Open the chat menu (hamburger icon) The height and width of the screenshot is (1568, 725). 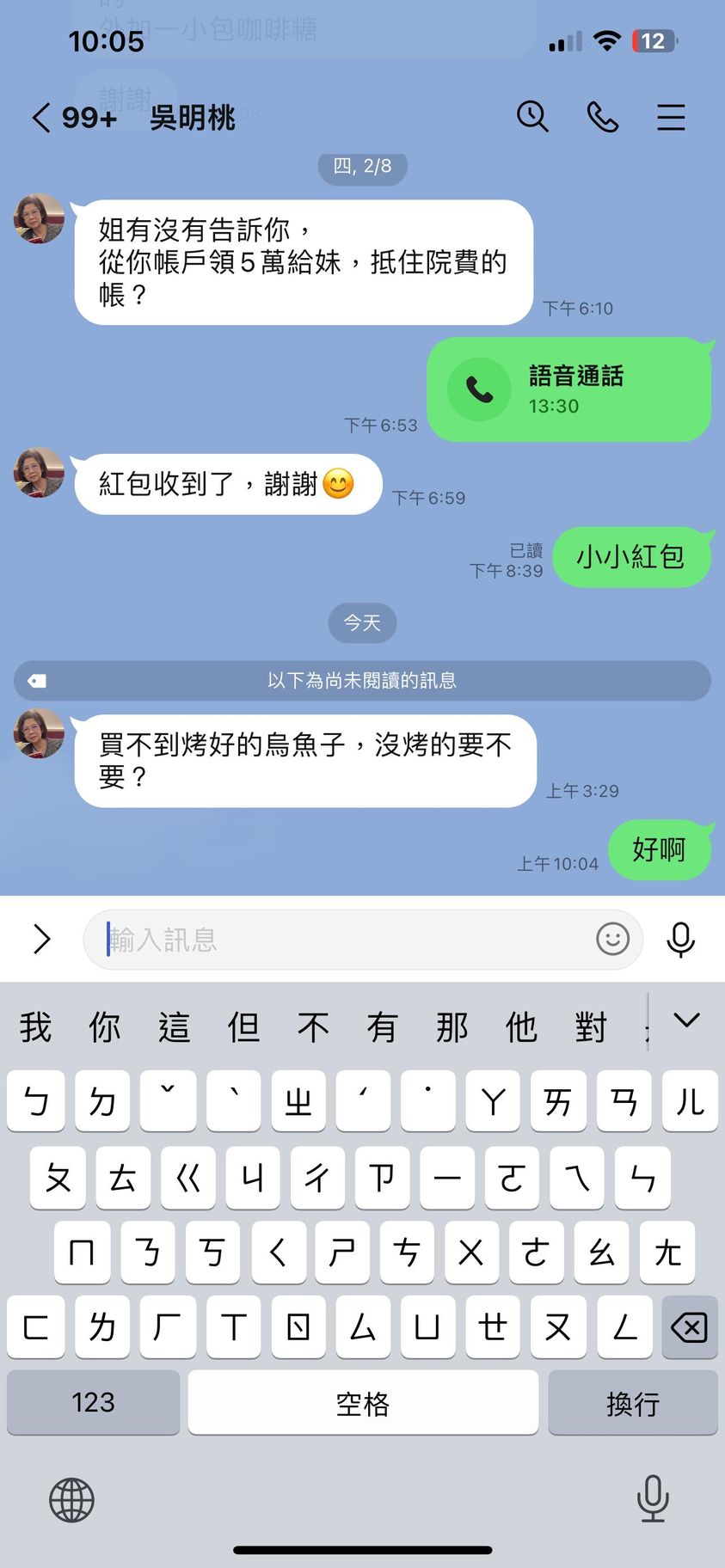(671, 117)
